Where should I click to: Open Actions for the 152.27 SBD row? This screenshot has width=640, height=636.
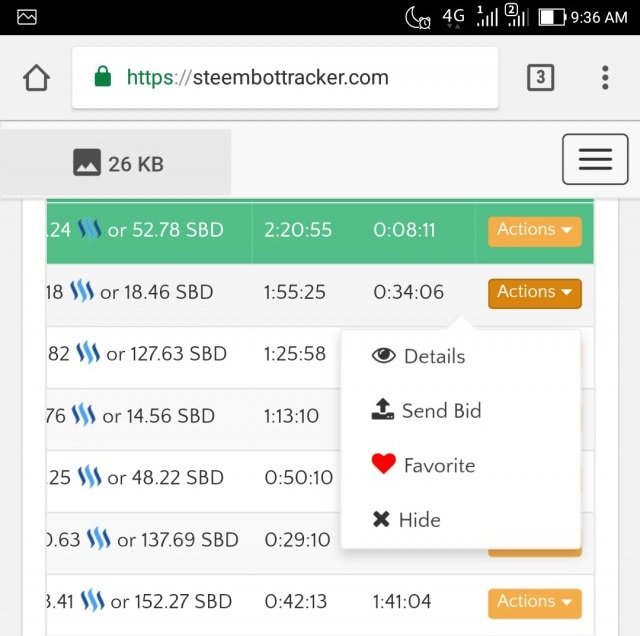point(534,602)
